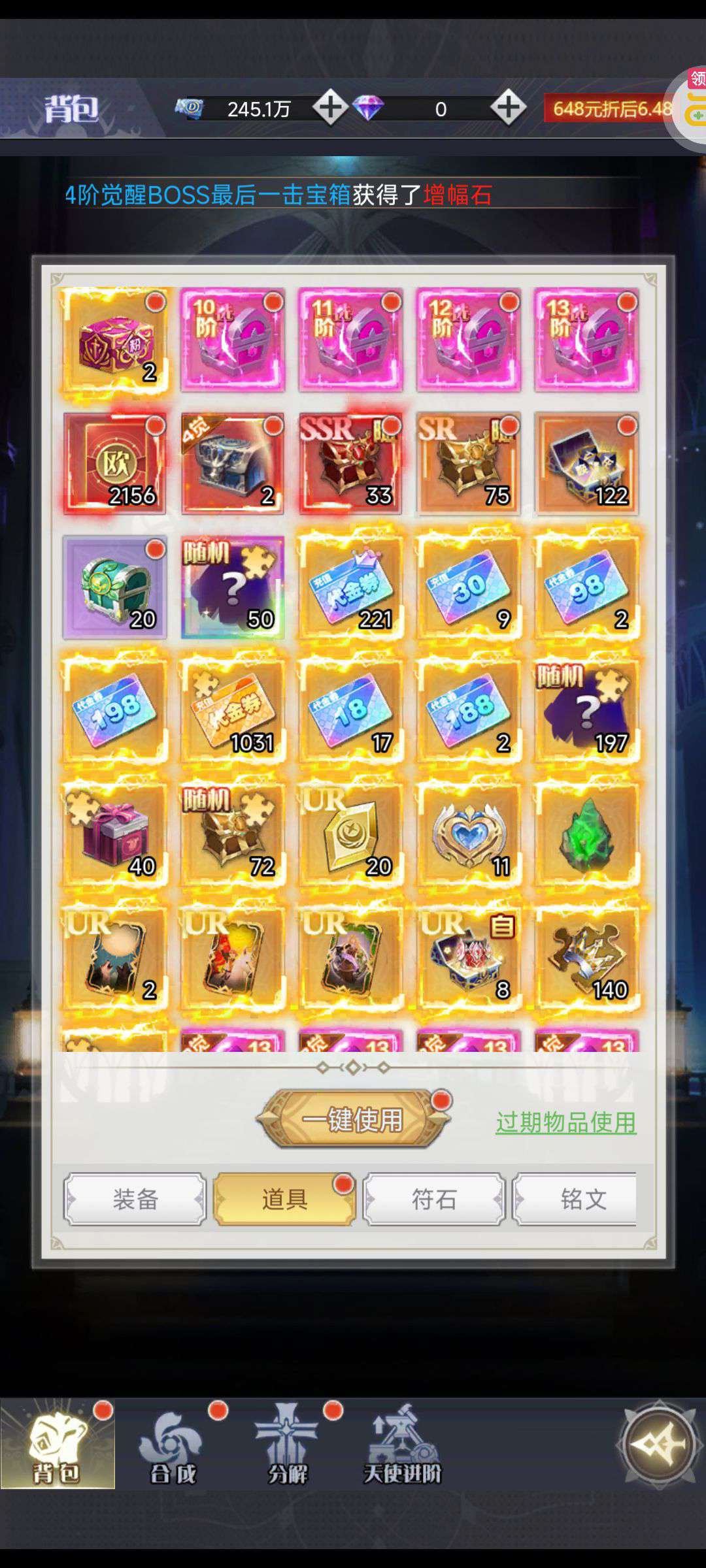Tap the 一键使用 button
706x1568 pixels.
pyautogui.click(x=353, y=1119)
